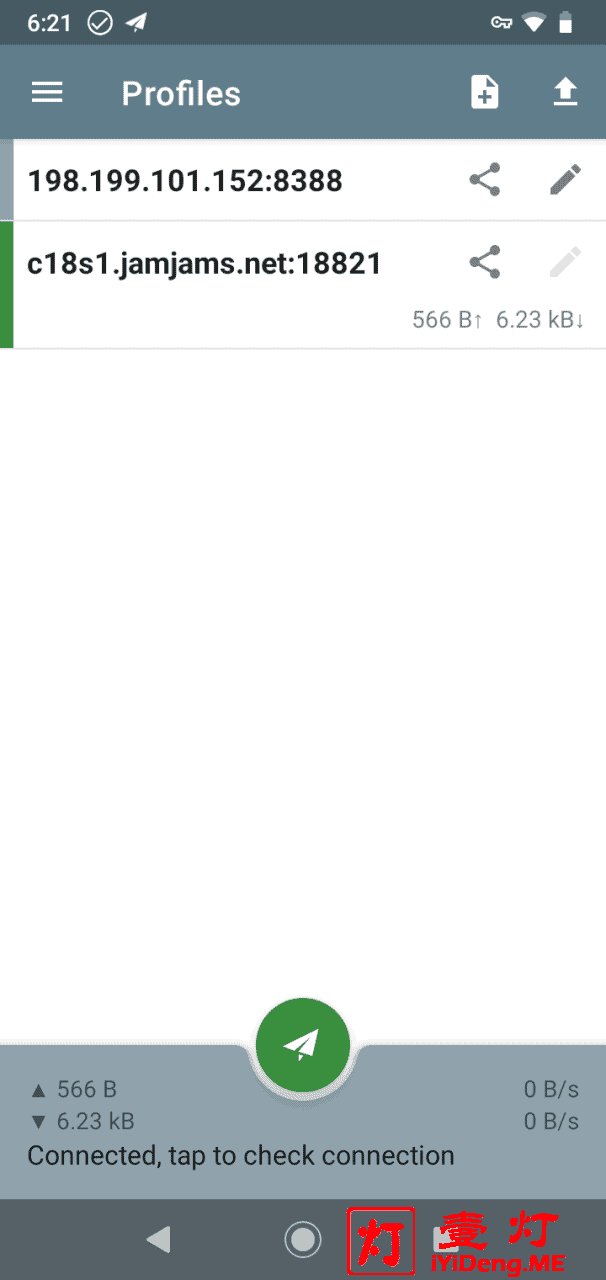
Task: Open the navigation drawer menu
Action: click(47, 93)
